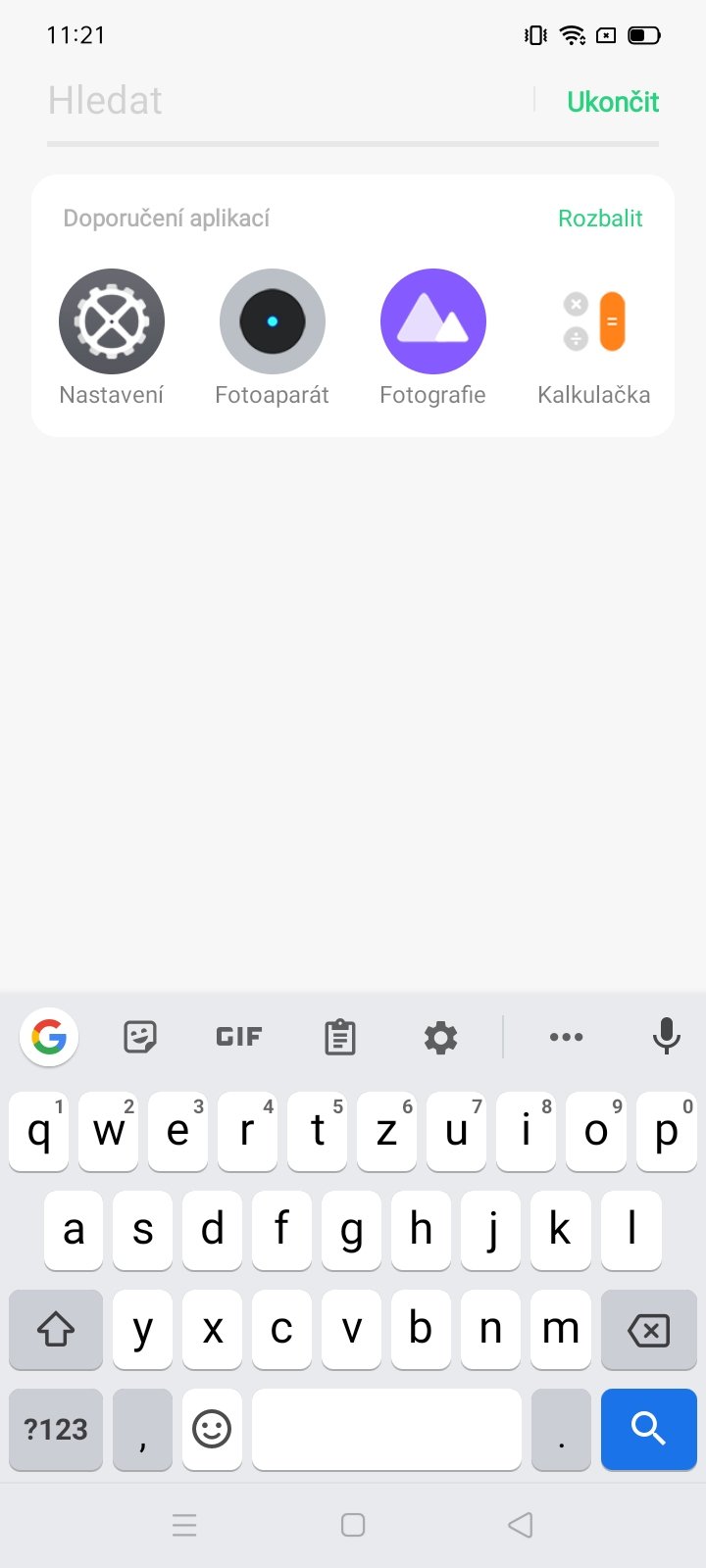Tap Ukončit to exit search
Viewport: 706px width, 1568px height.
pyautogui.click(x=613, y=102)
